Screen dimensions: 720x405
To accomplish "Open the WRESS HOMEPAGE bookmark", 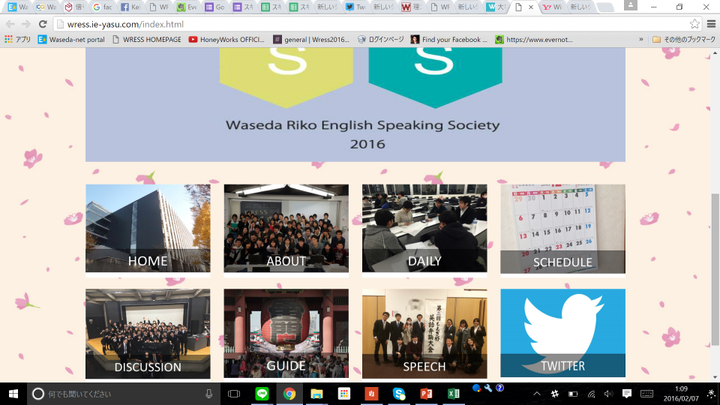I will click(149, 39).
